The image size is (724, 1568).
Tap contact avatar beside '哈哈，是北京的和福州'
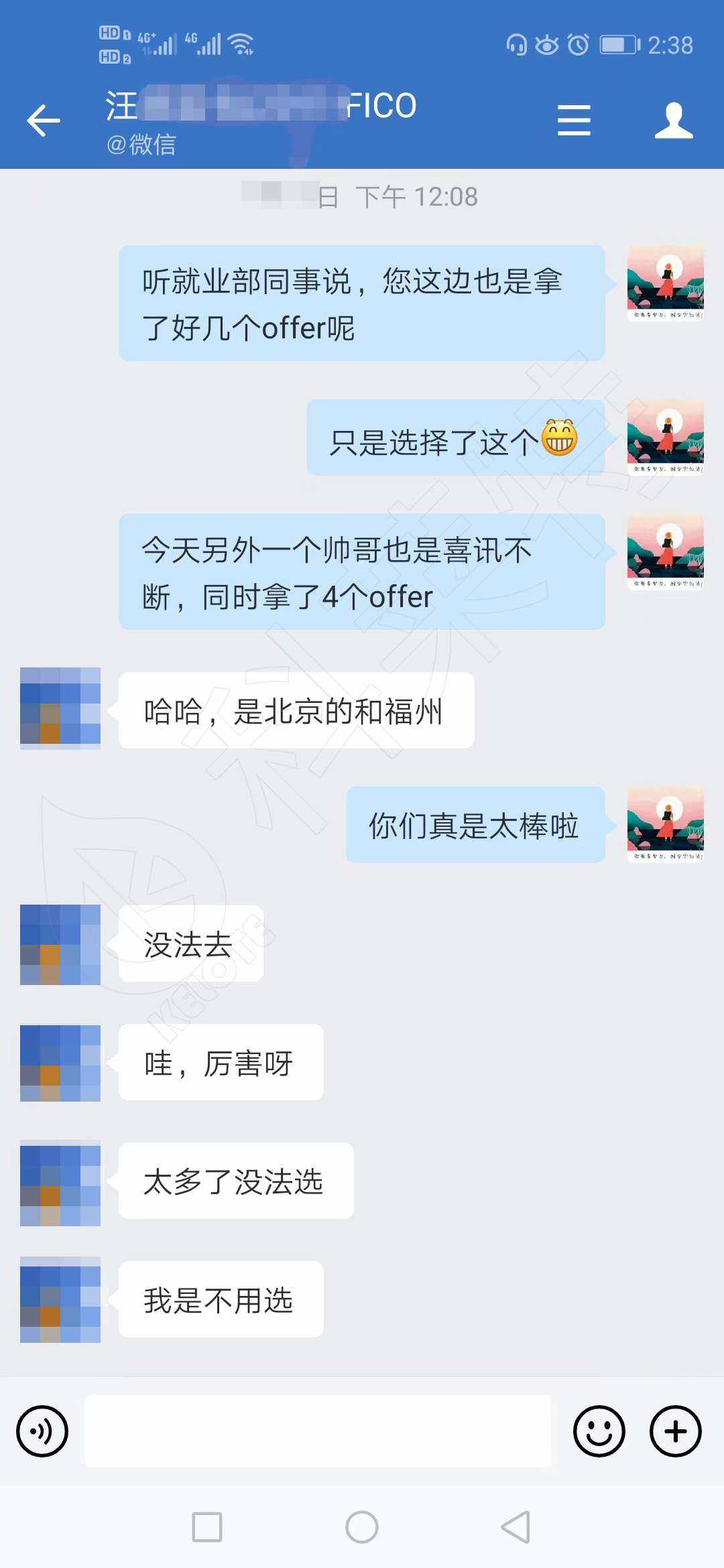coord(60,707)
